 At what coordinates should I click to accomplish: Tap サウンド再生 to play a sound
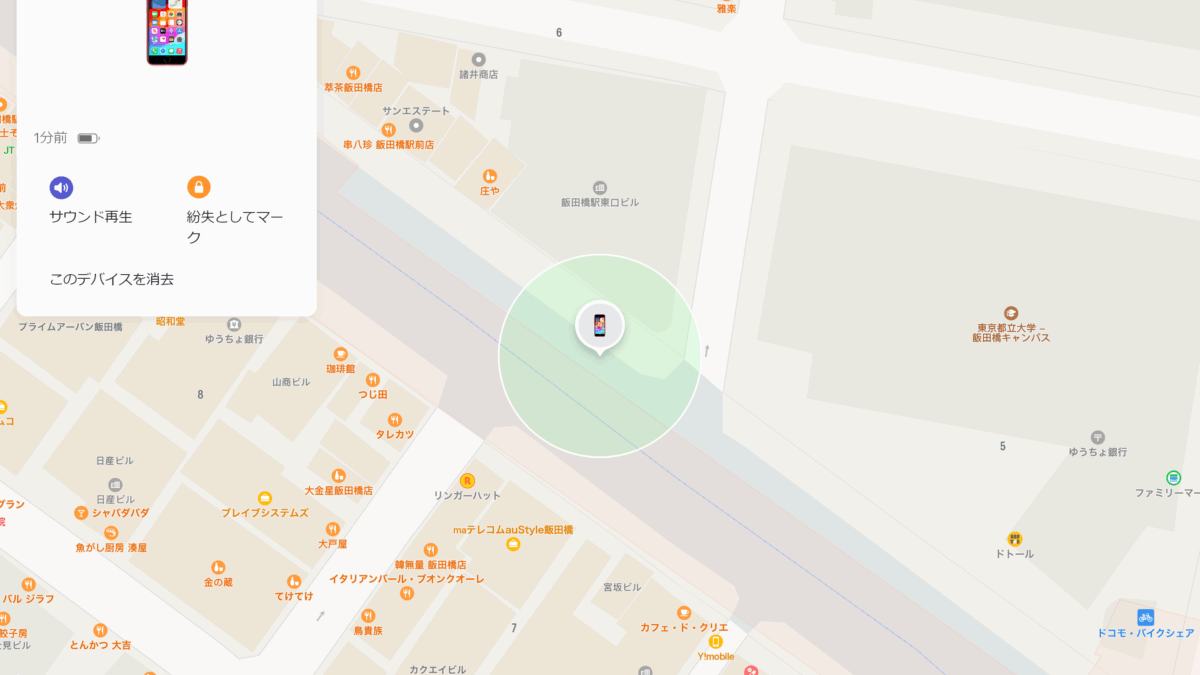coord(62,187)
